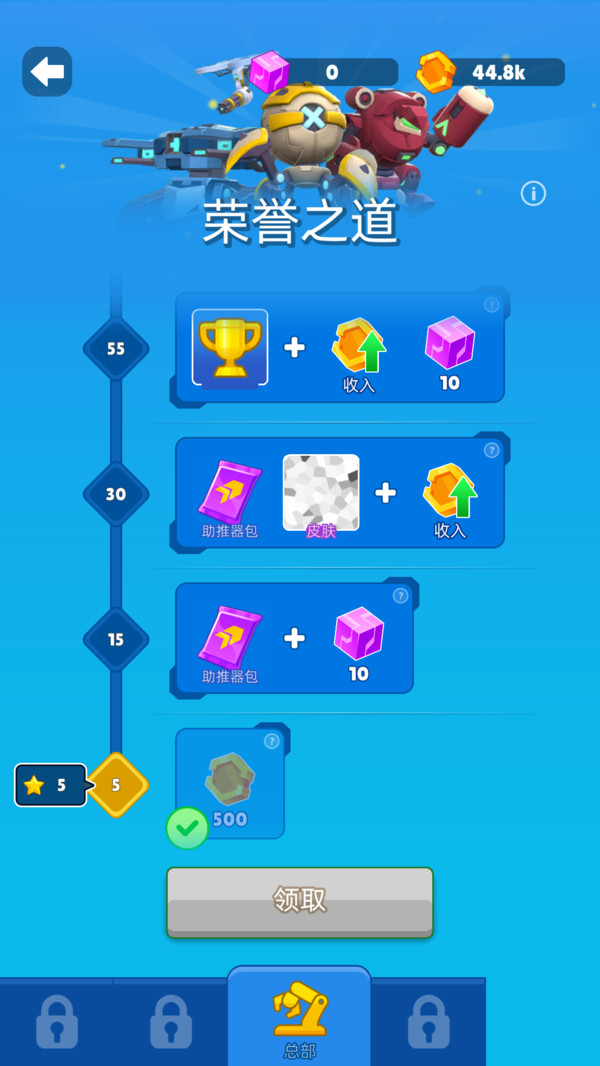The image size is (600, 1066).
Task: Tap the 领取 claim button
Action: [300, 902]
